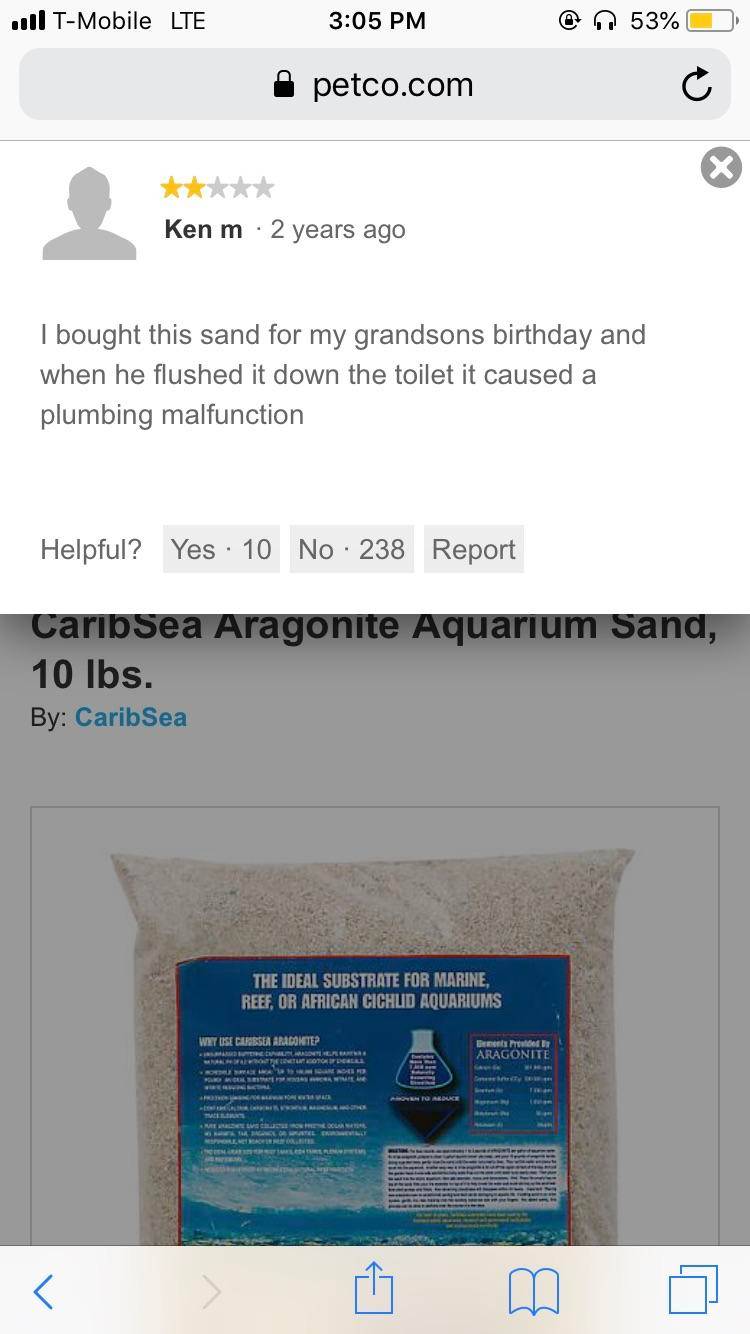Image resolution: width=750 pixels, height=1334 pixels.
Task: Tap the battery indicator in the status bar
Action: (x=710, y=20)
